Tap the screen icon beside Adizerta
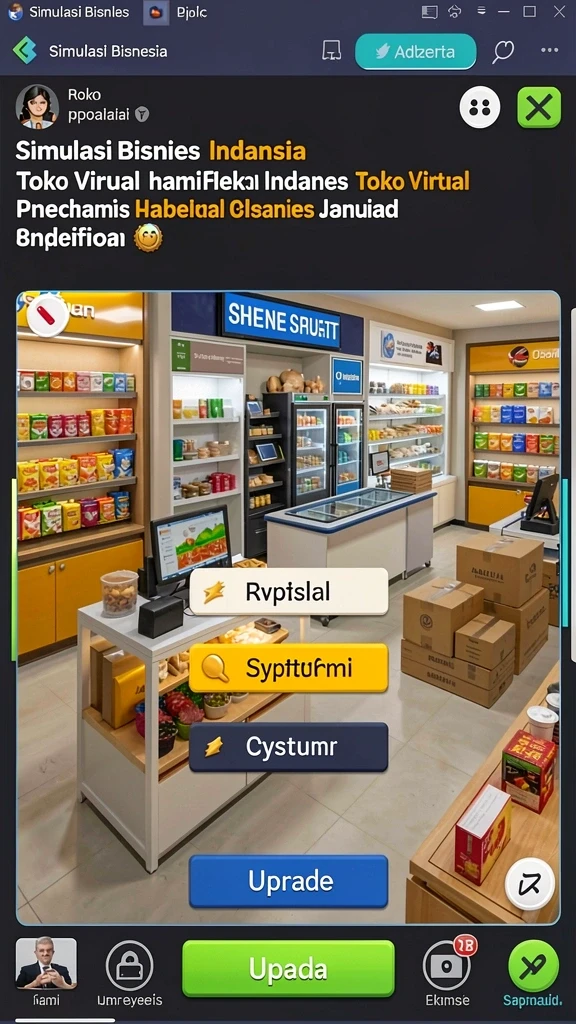 tap(332, 51)
